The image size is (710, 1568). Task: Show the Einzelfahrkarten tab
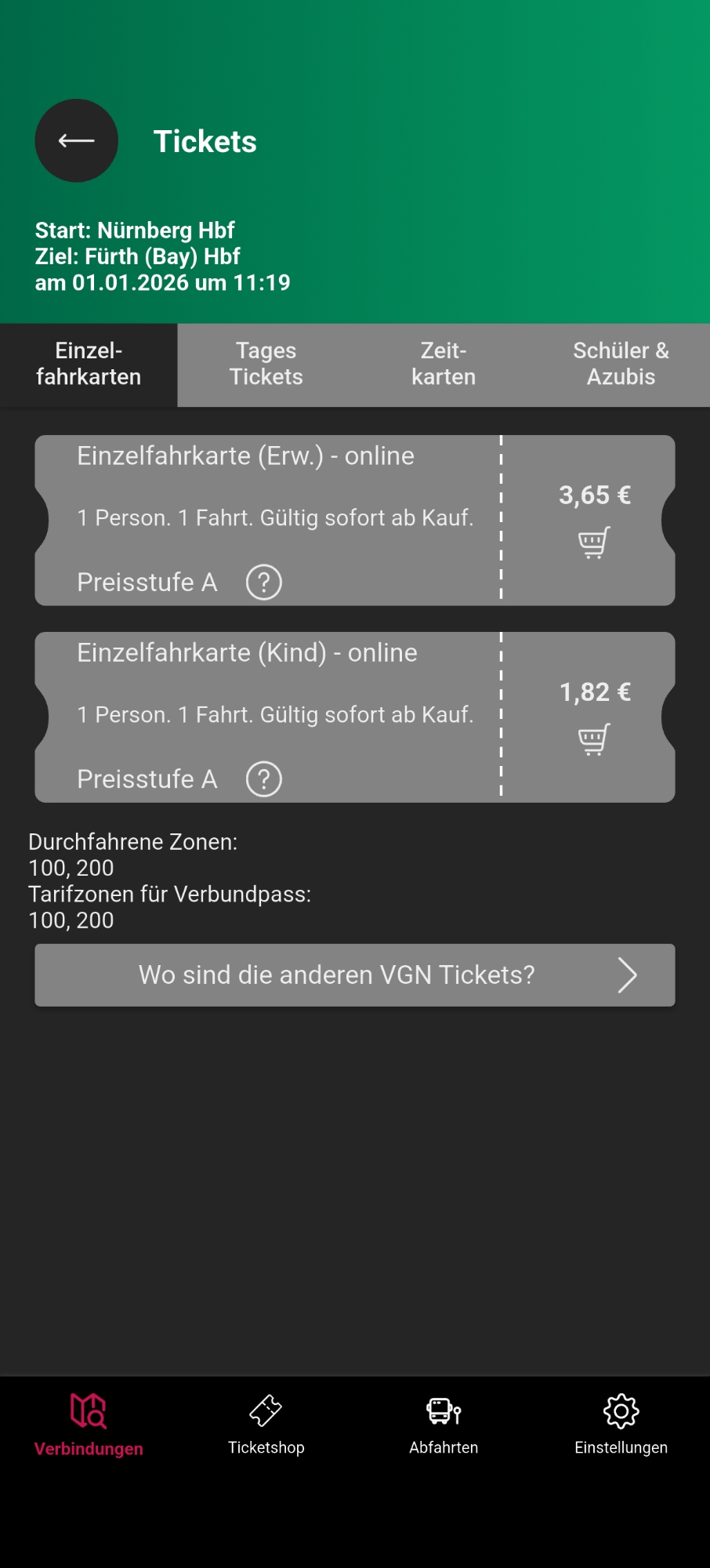pyautogui.click(x=89, y=365)
